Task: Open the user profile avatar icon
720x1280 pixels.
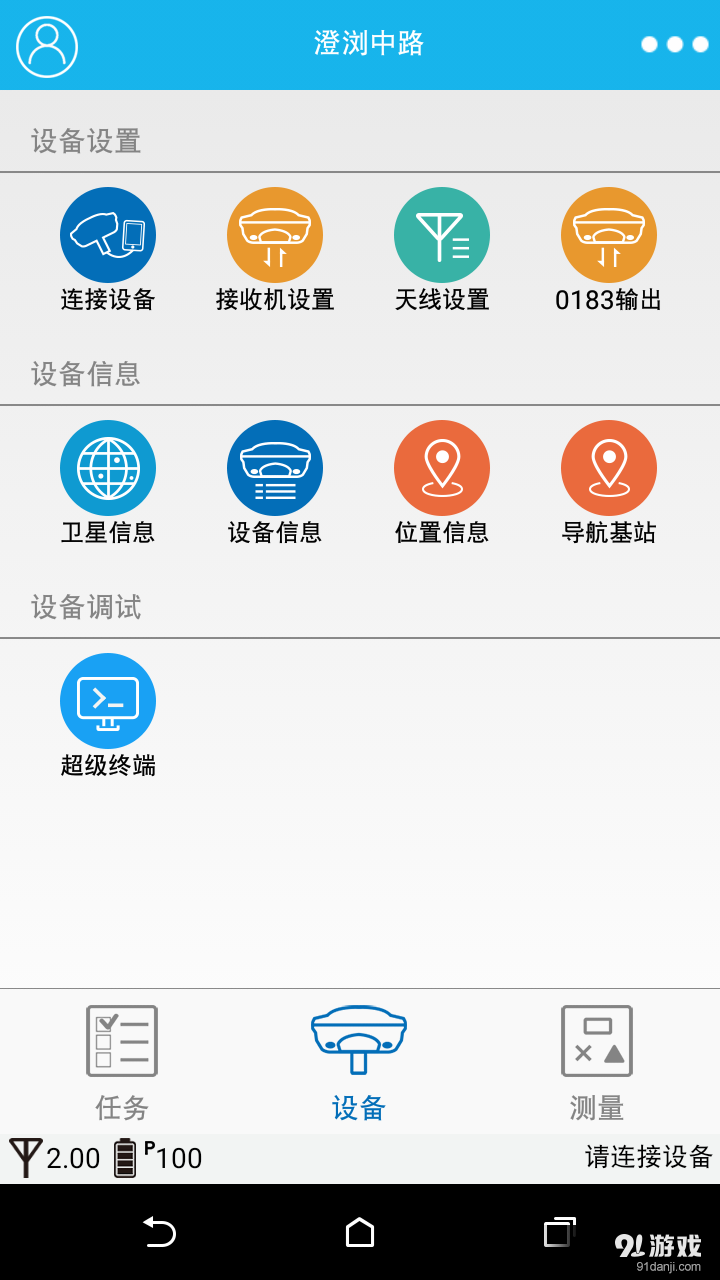Action: click(46, 45)
